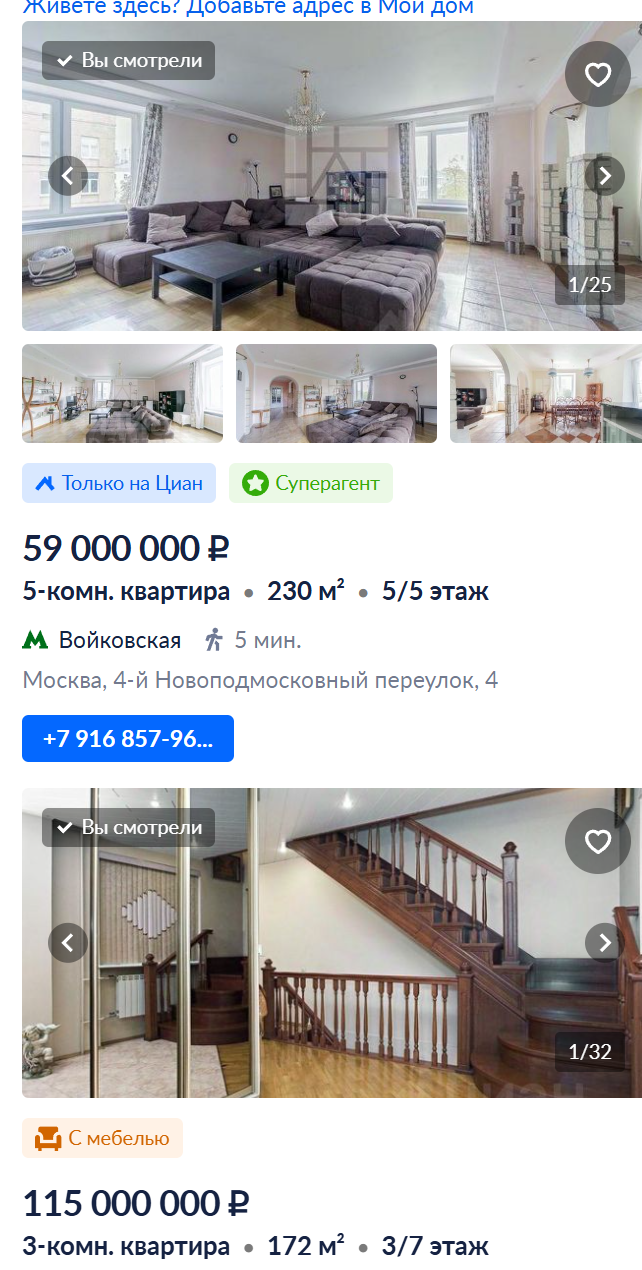642x1270 pixels.
Task: Tap the 'Добавьте адрес в Мой дом' link
Action: point(330,8)
